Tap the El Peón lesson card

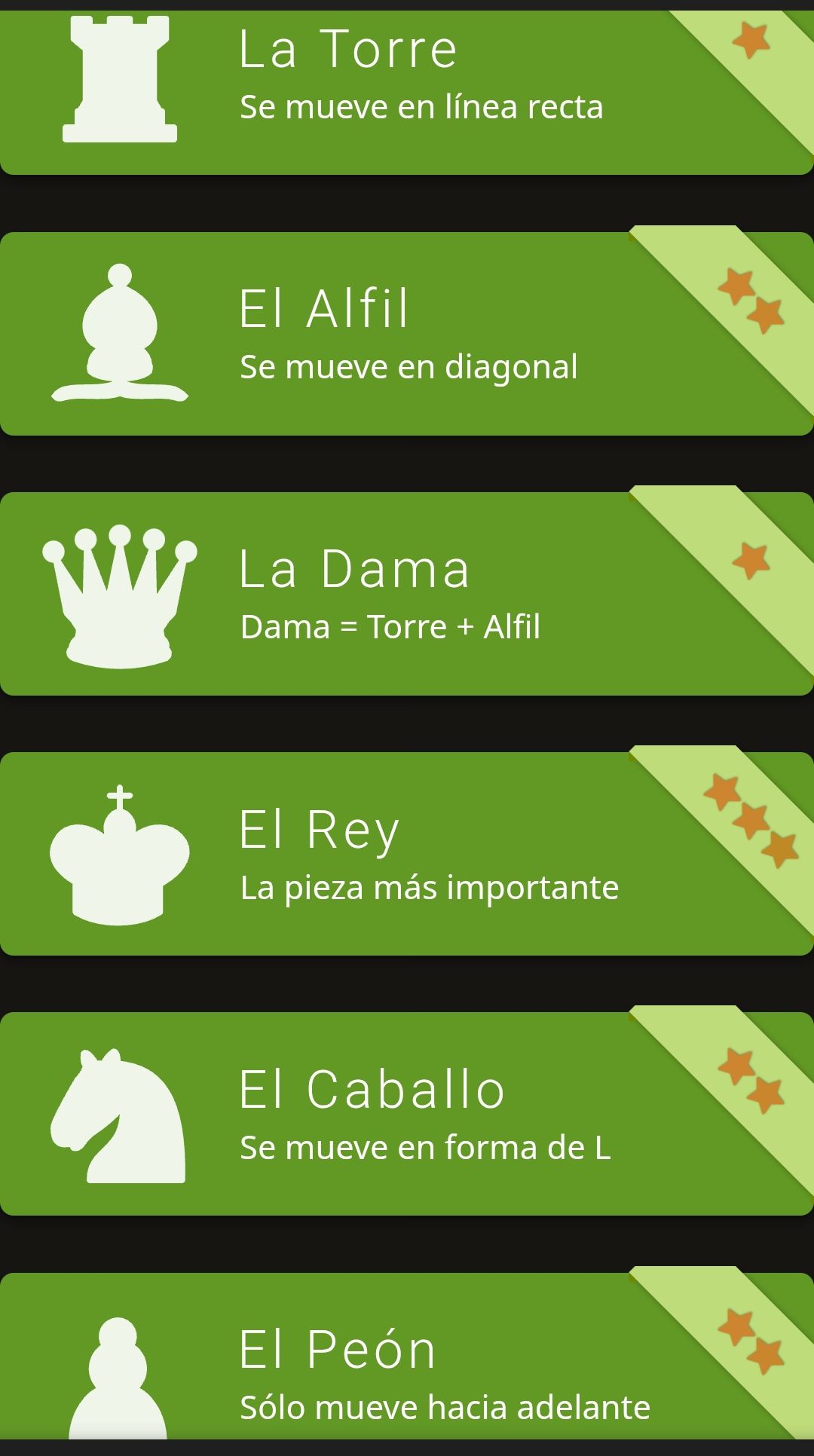[x=407, y=1364]
